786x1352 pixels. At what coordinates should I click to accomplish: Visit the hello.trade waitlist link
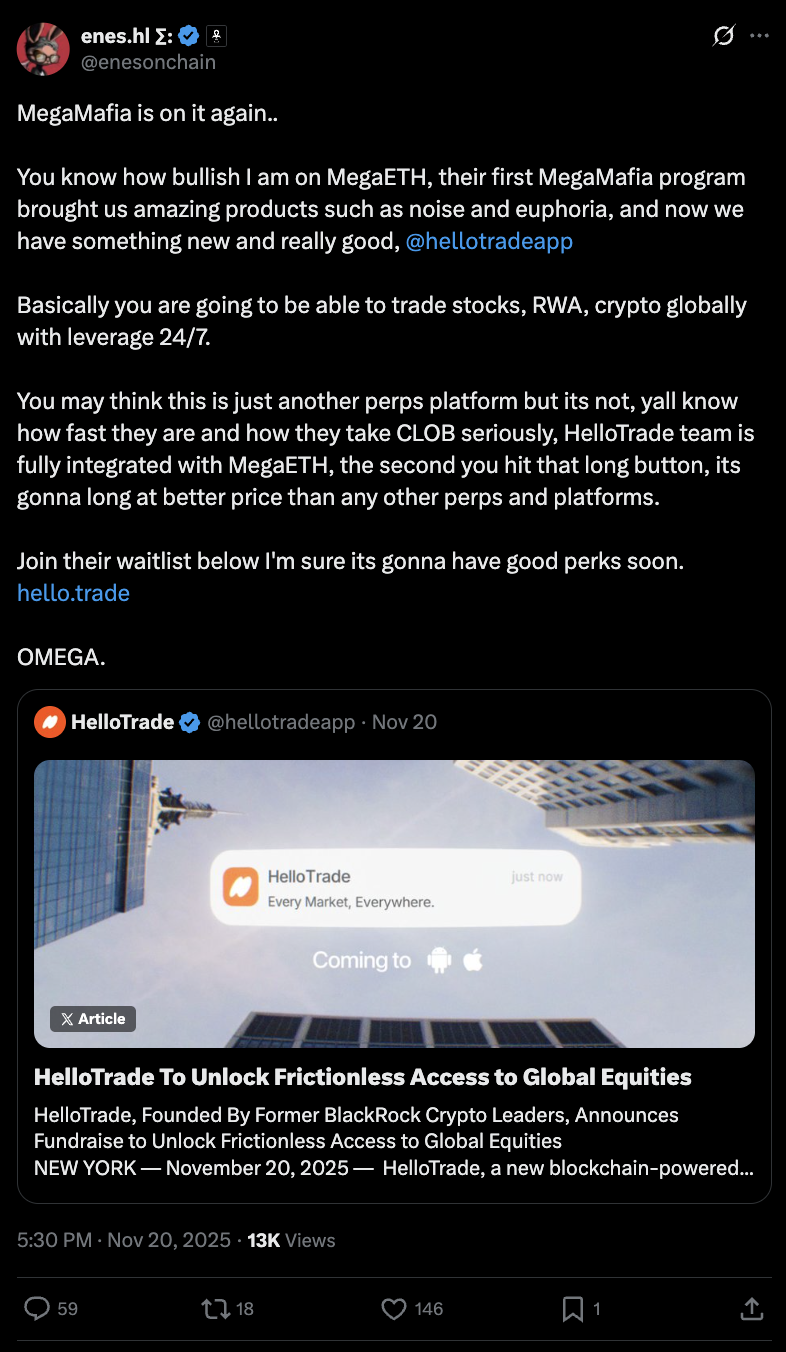coord(72,592)
